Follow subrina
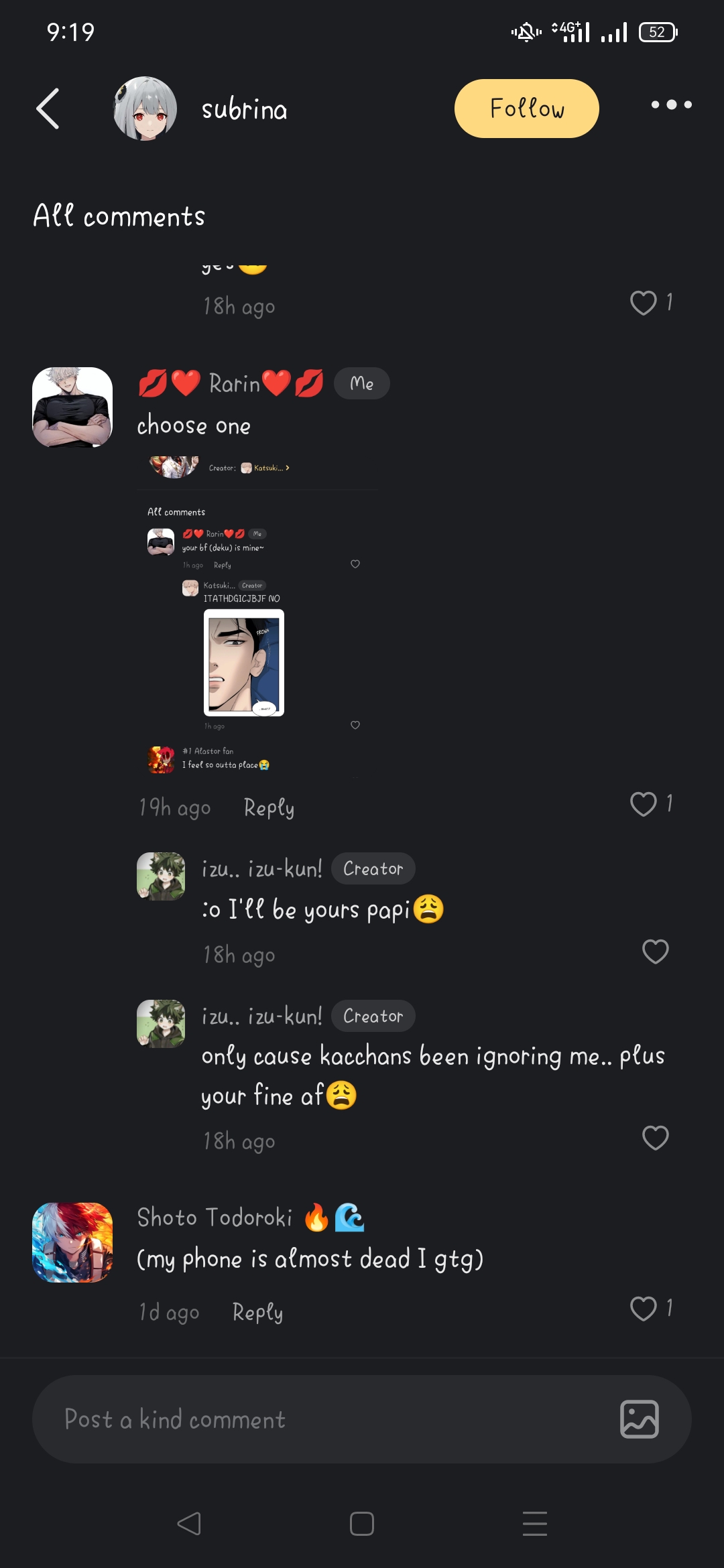The width and height of the screenshot is (724, 1568). click(x=526, y=109)
